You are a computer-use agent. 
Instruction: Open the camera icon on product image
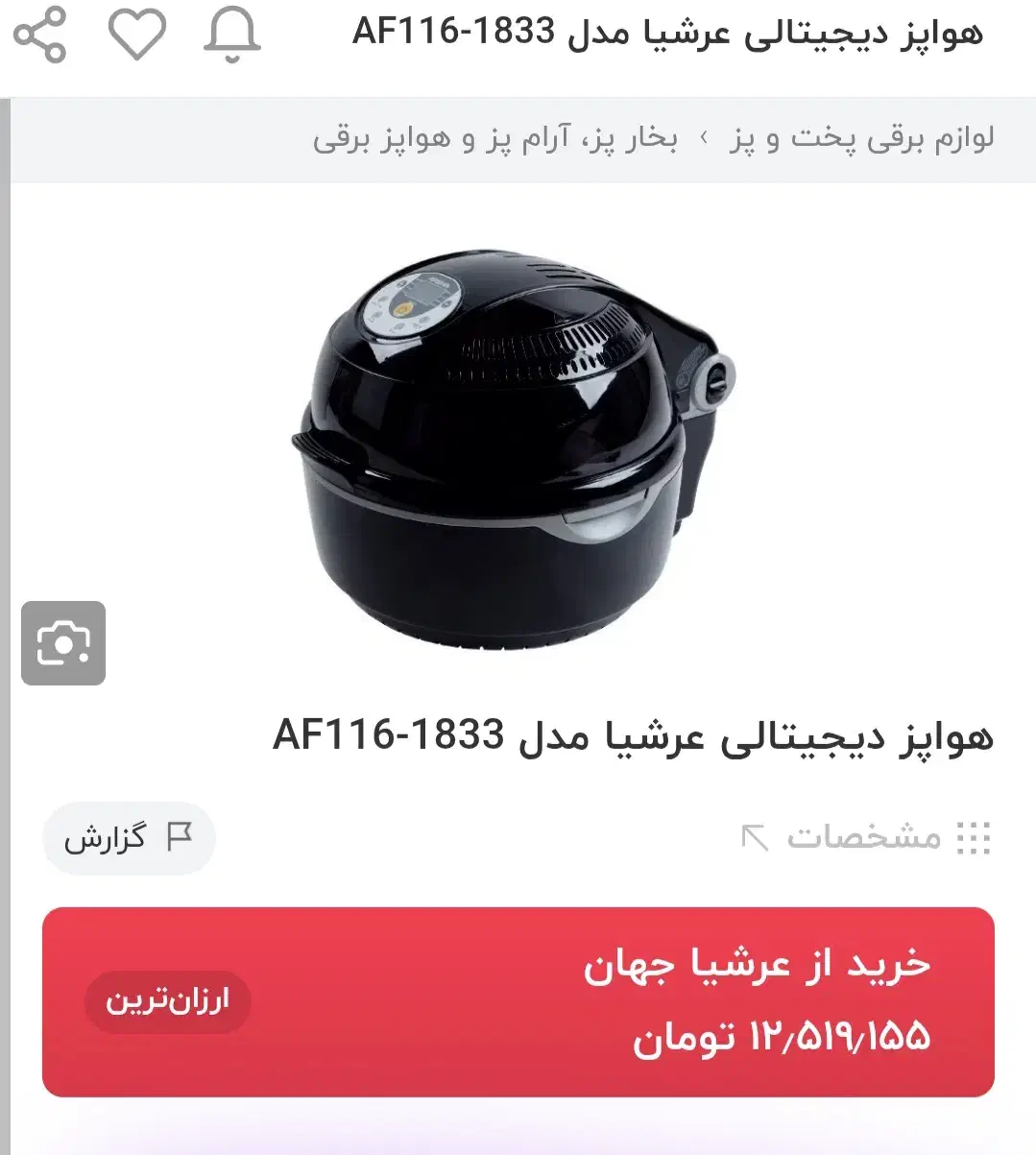[x=61, y=641]
